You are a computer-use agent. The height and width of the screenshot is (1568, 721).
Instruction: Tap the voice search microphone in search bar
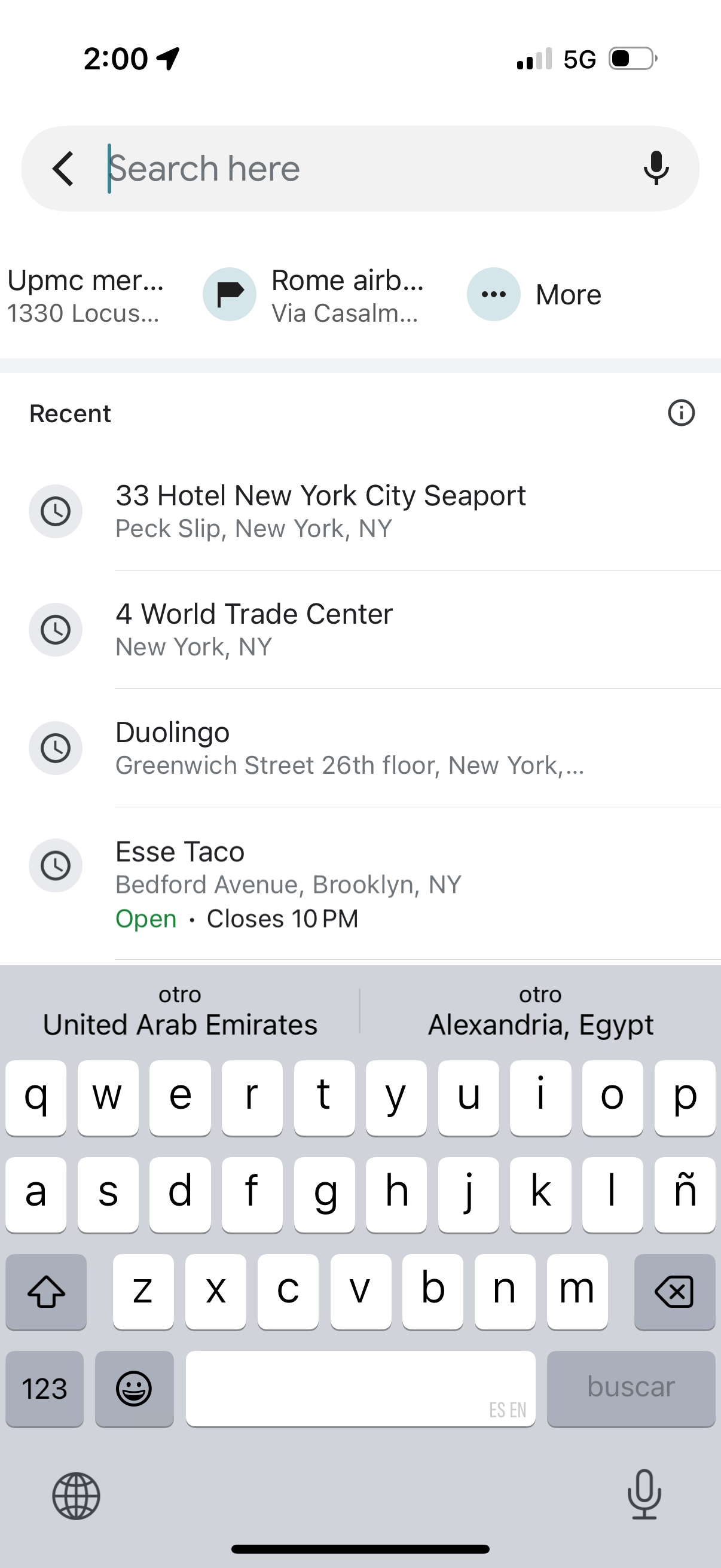[656, 168]
